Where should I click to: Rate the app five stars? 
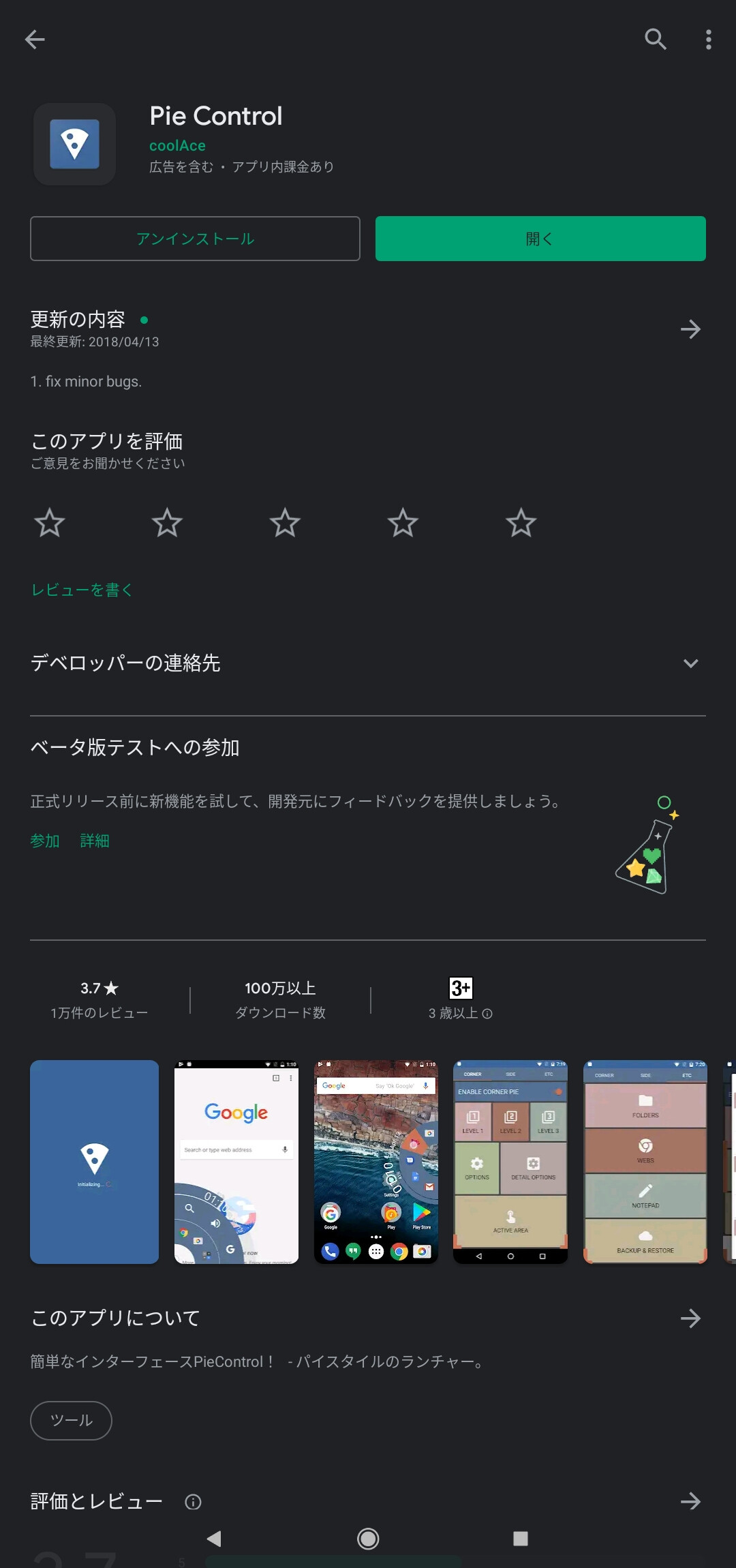[521, 523]
